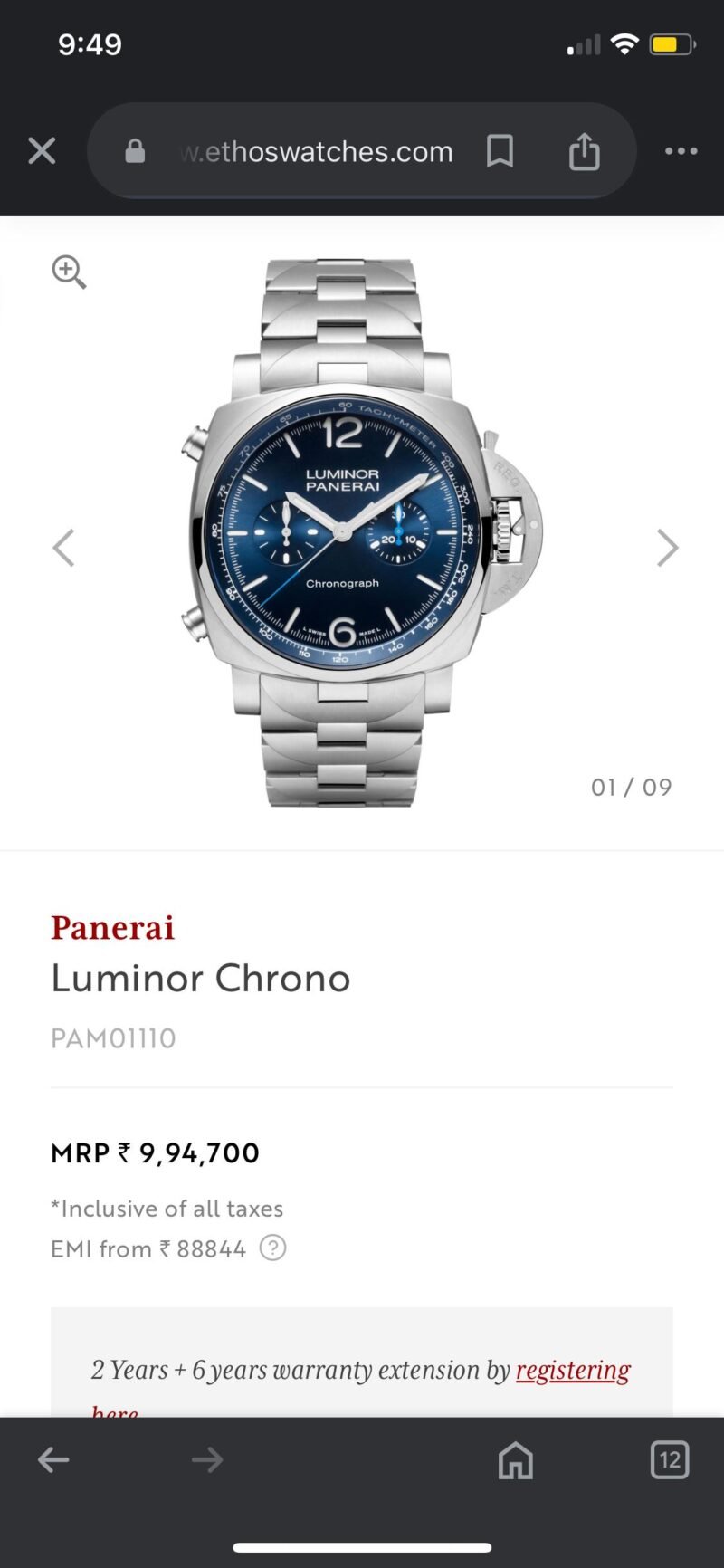724x1568 pixels.
Task: Go back to the previous page
Action: (53, 1459)
